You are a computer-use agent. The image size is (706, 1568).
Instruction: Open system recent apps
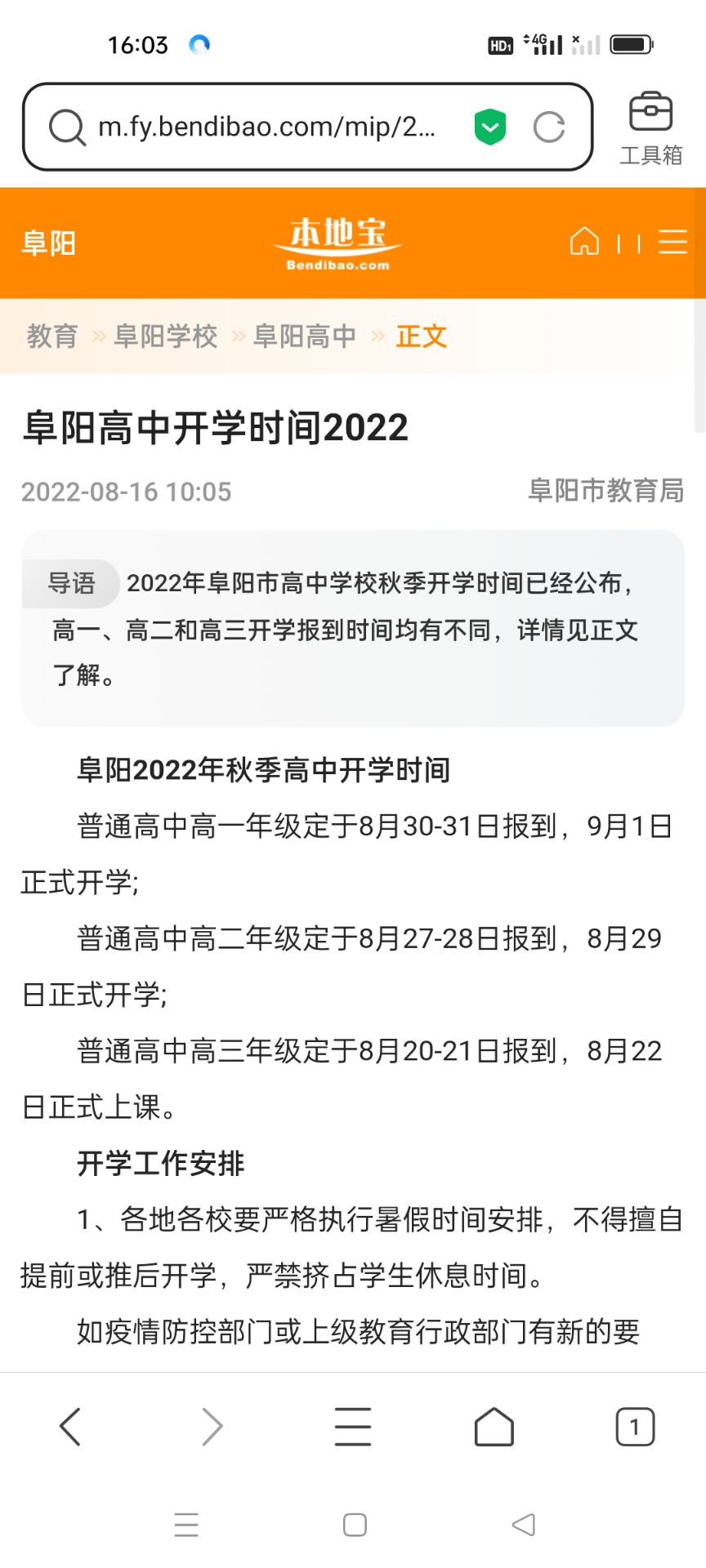[x=186, y=1525]
